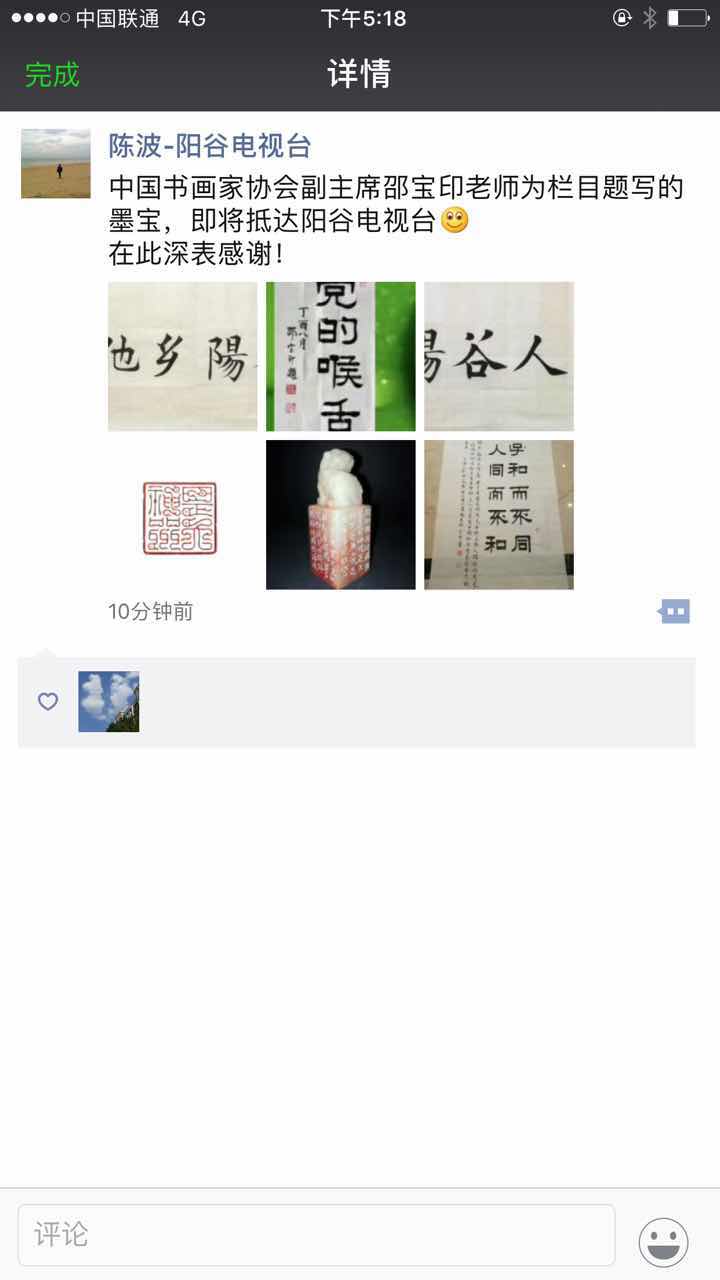Open the liker's cloud-sky avatar
Viewport: 720px width, 1280px height.
(x=109, y=702)
